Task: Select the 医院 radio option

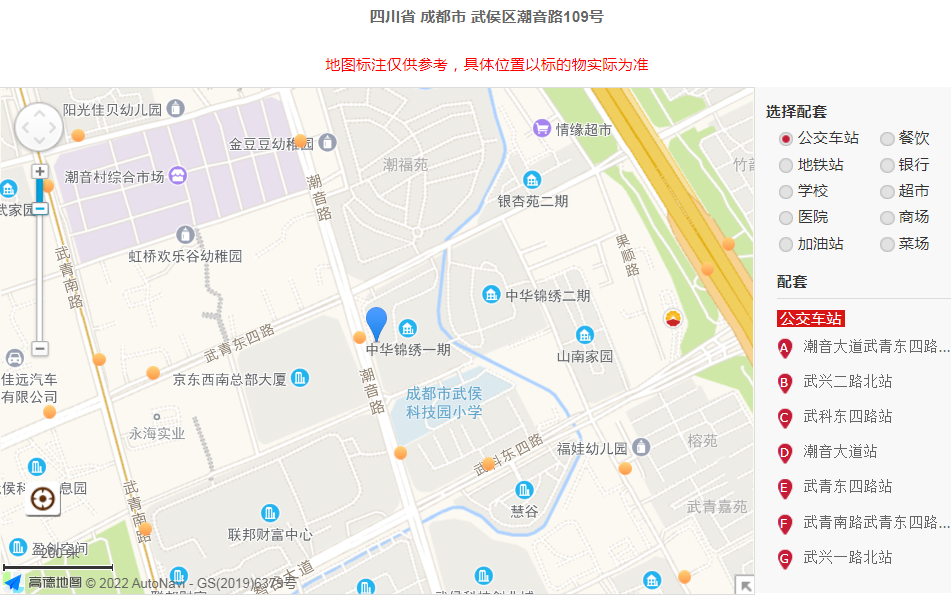Action: pos(786,217)
